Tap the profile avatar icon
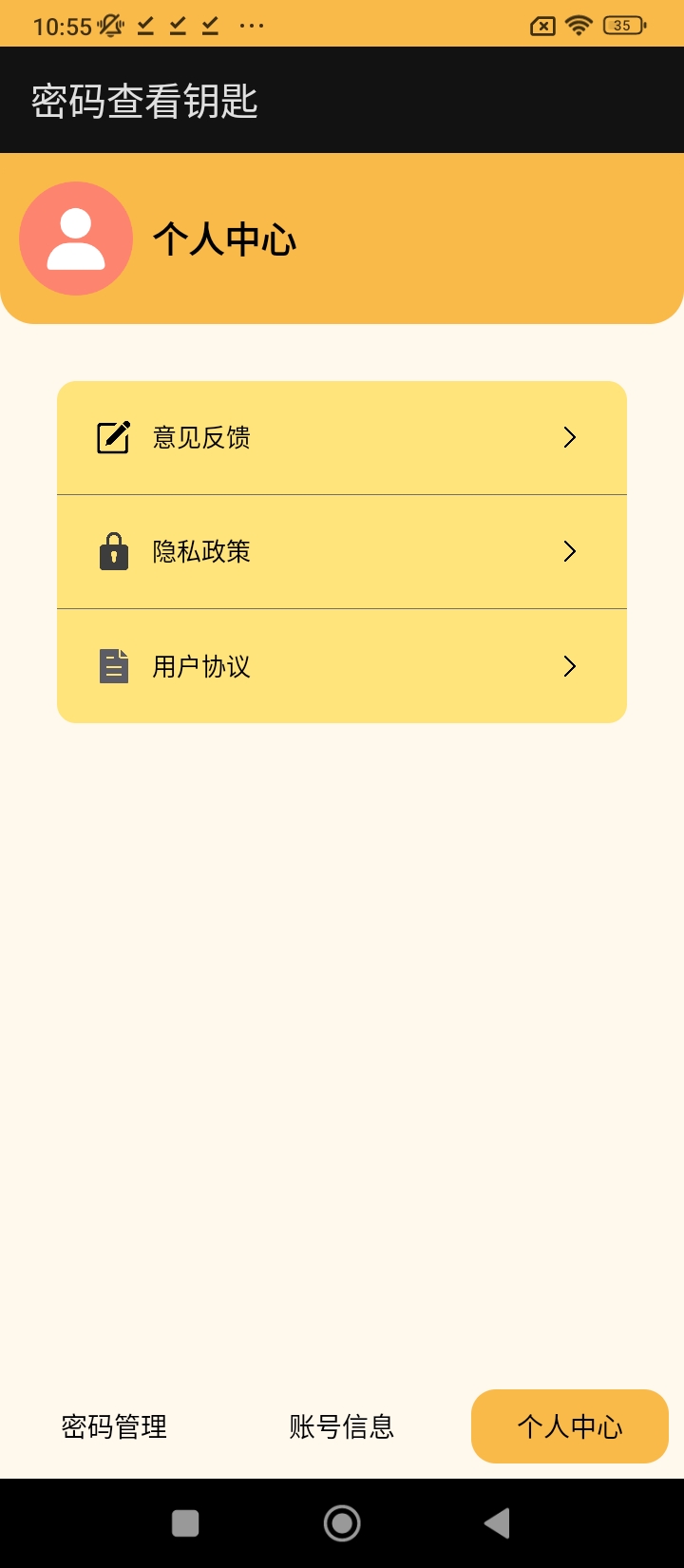684x1568 pixels. [76, 239]
